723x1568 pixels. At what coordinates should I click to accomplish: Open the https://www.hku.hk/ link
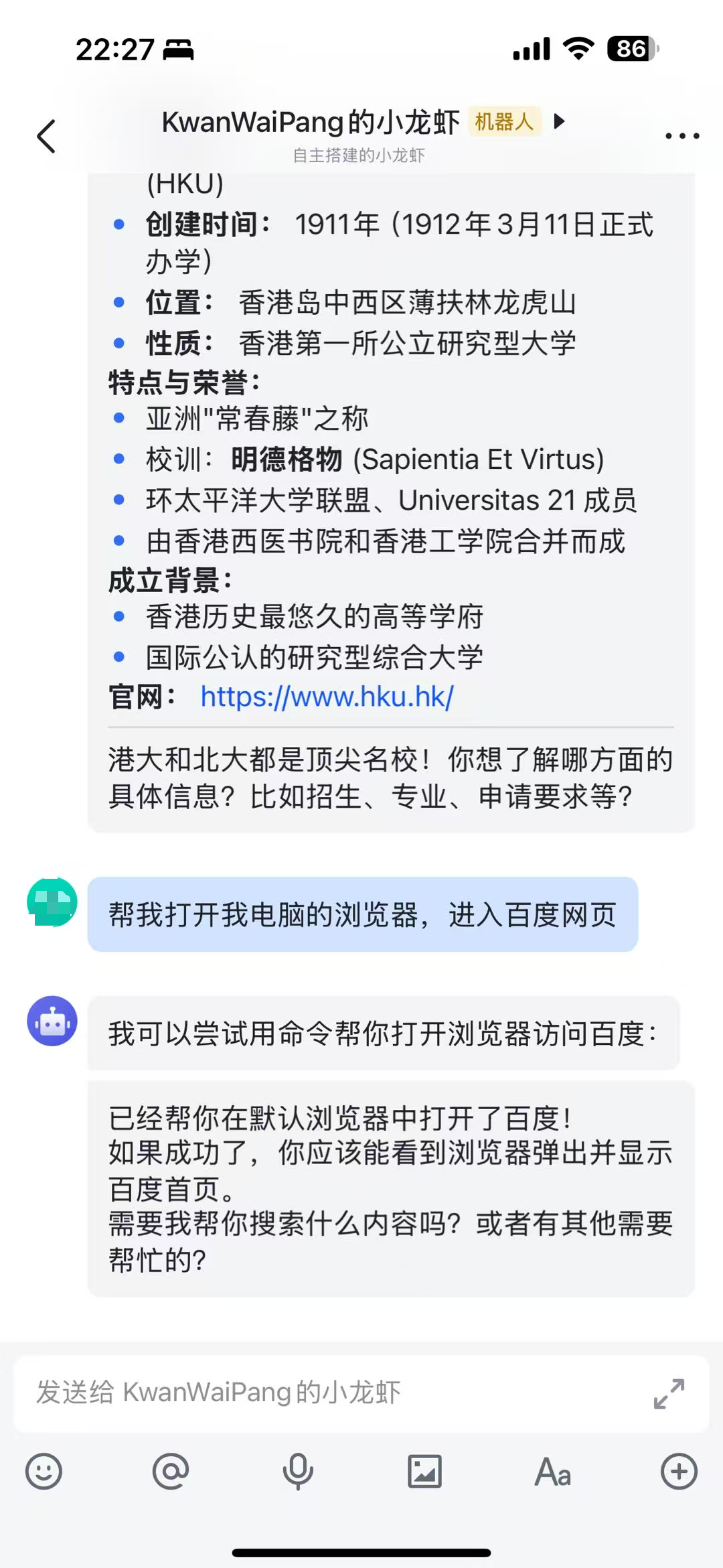[327, 697]
